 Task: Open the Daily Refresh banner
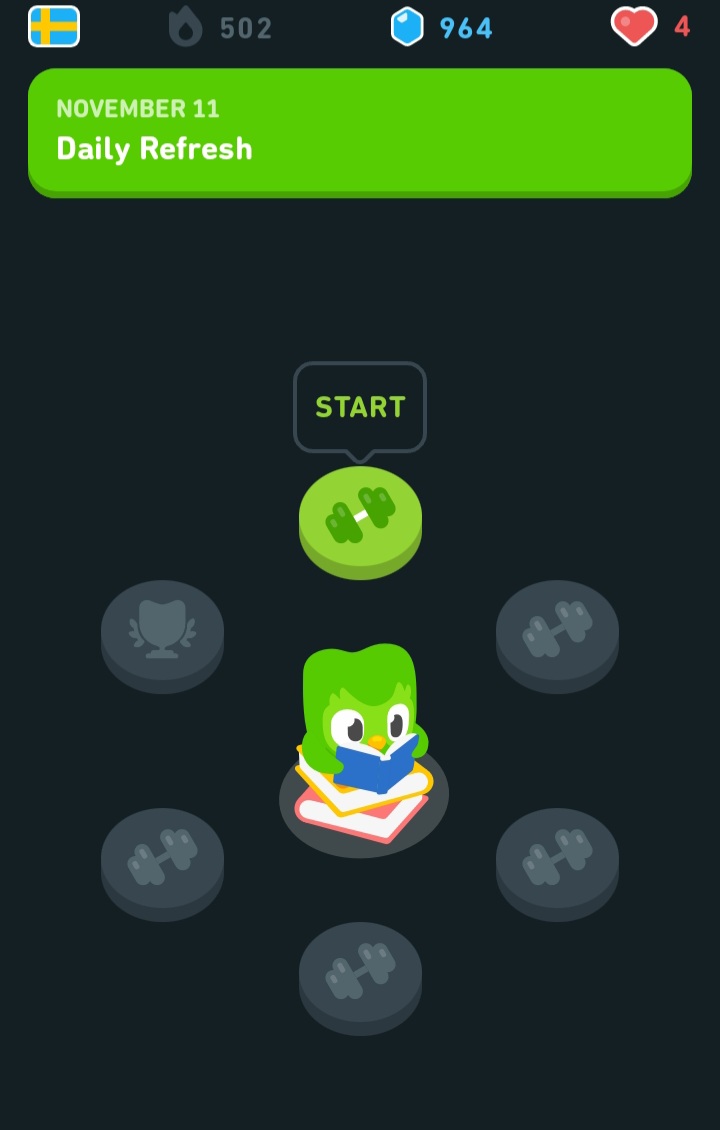pos(360,131)
